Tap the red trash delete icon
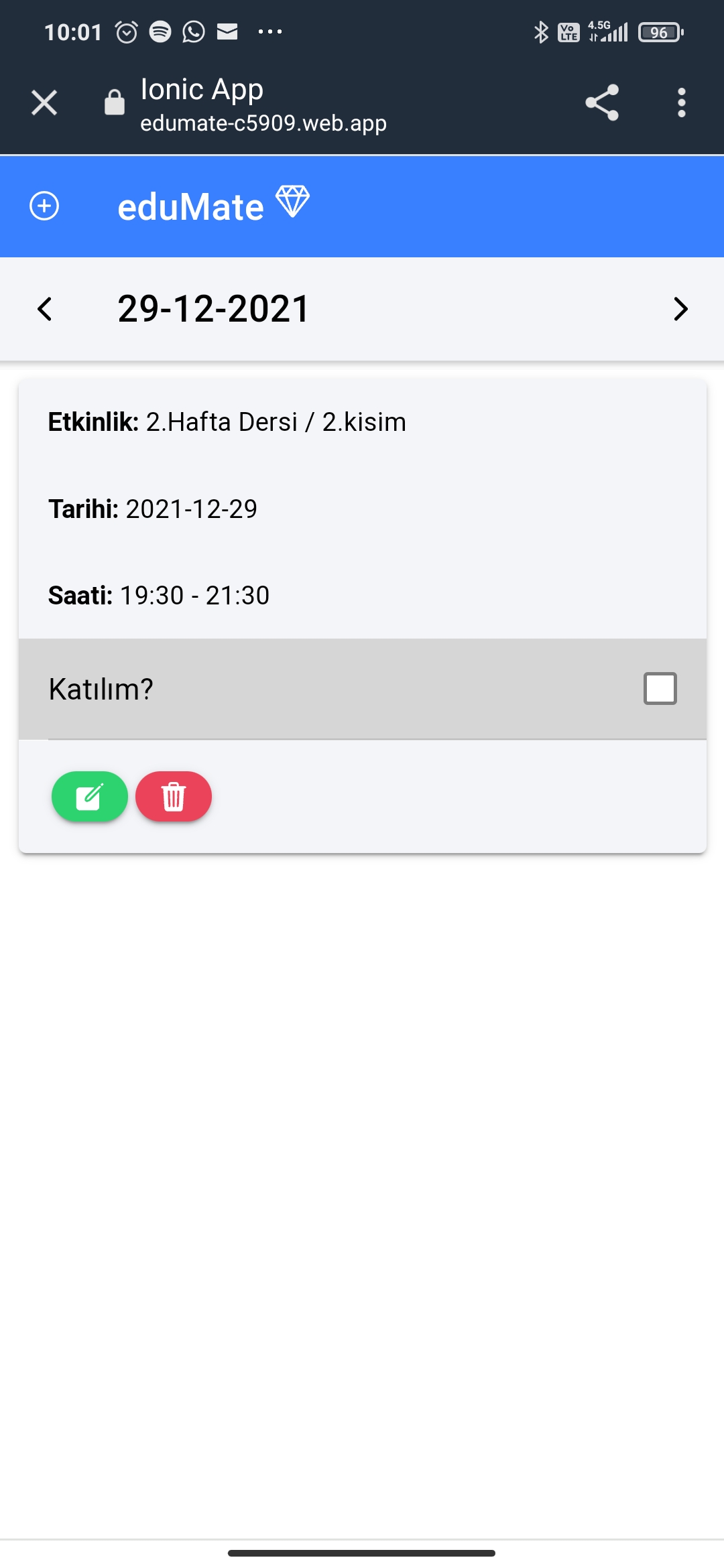724x1568 pixels. [173, 796]
